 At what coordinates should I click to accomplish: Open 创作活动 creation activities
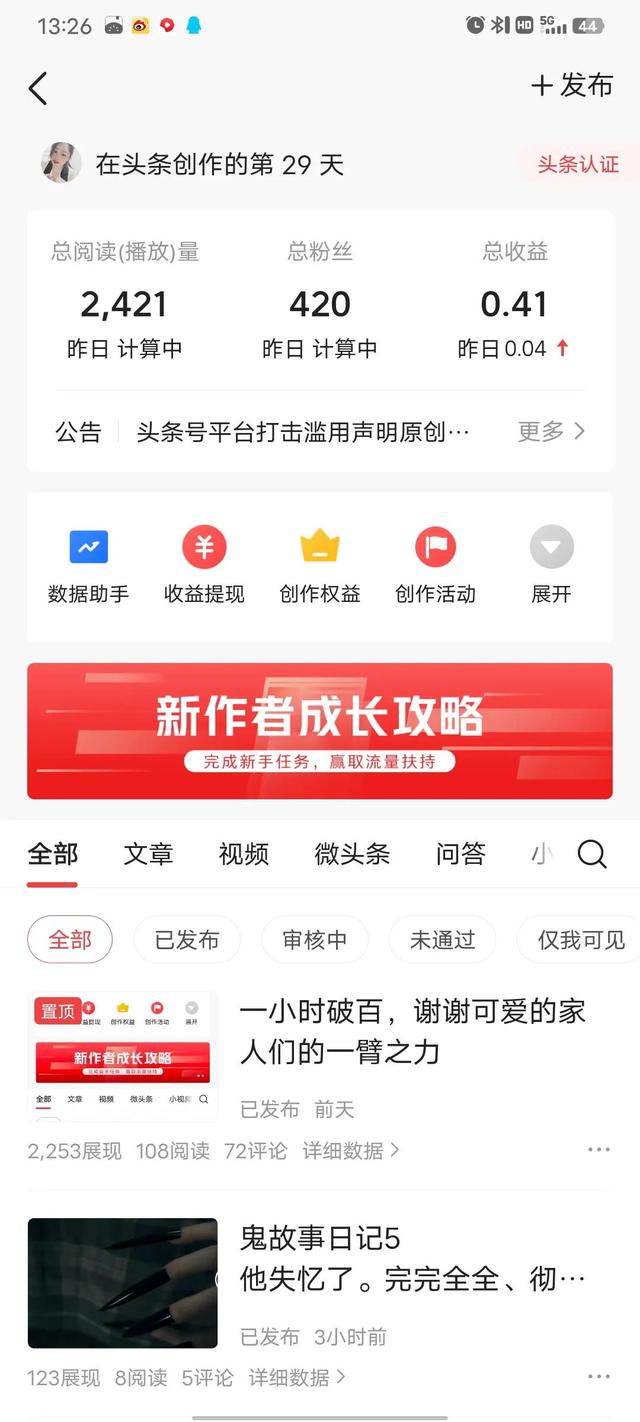pos(435,565)
